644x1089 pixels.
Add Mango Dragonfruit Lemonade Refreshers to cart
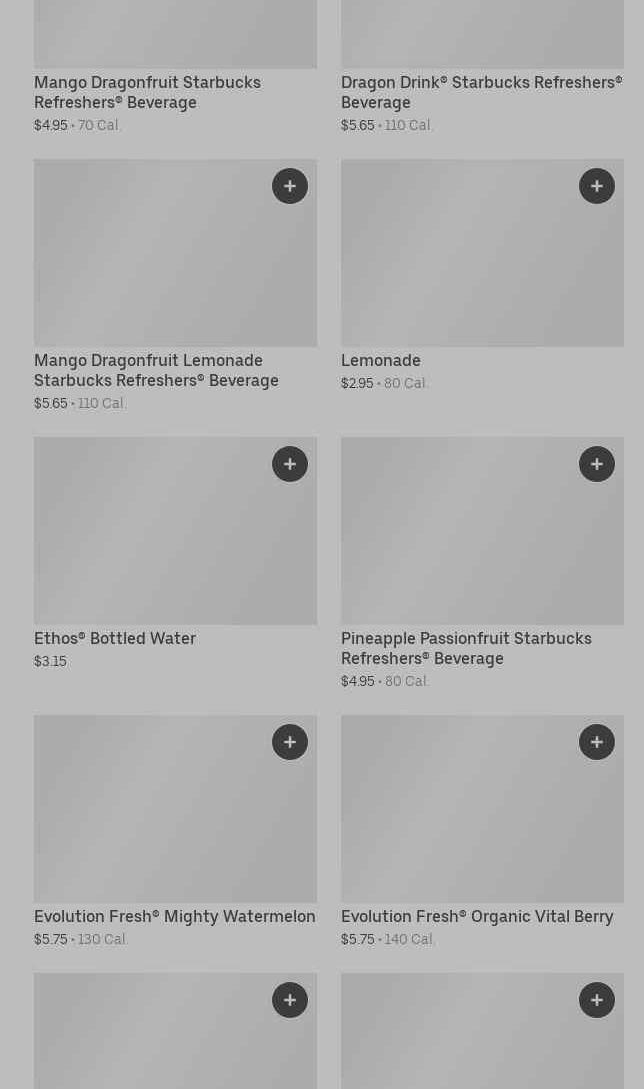pyautogui.click(x=290, y=186)
